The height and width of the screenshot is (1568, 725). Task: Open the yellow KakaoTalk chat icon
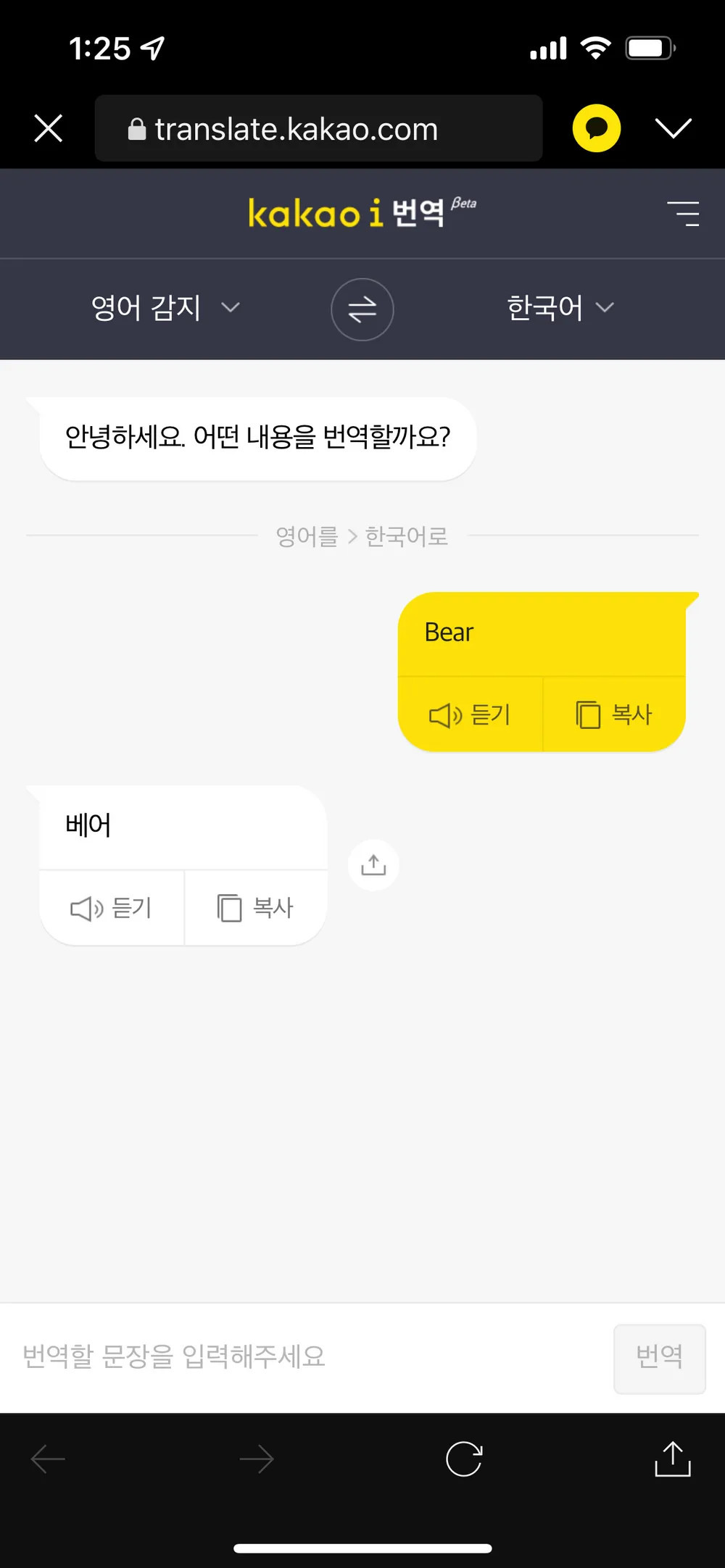tap(596, 129)
